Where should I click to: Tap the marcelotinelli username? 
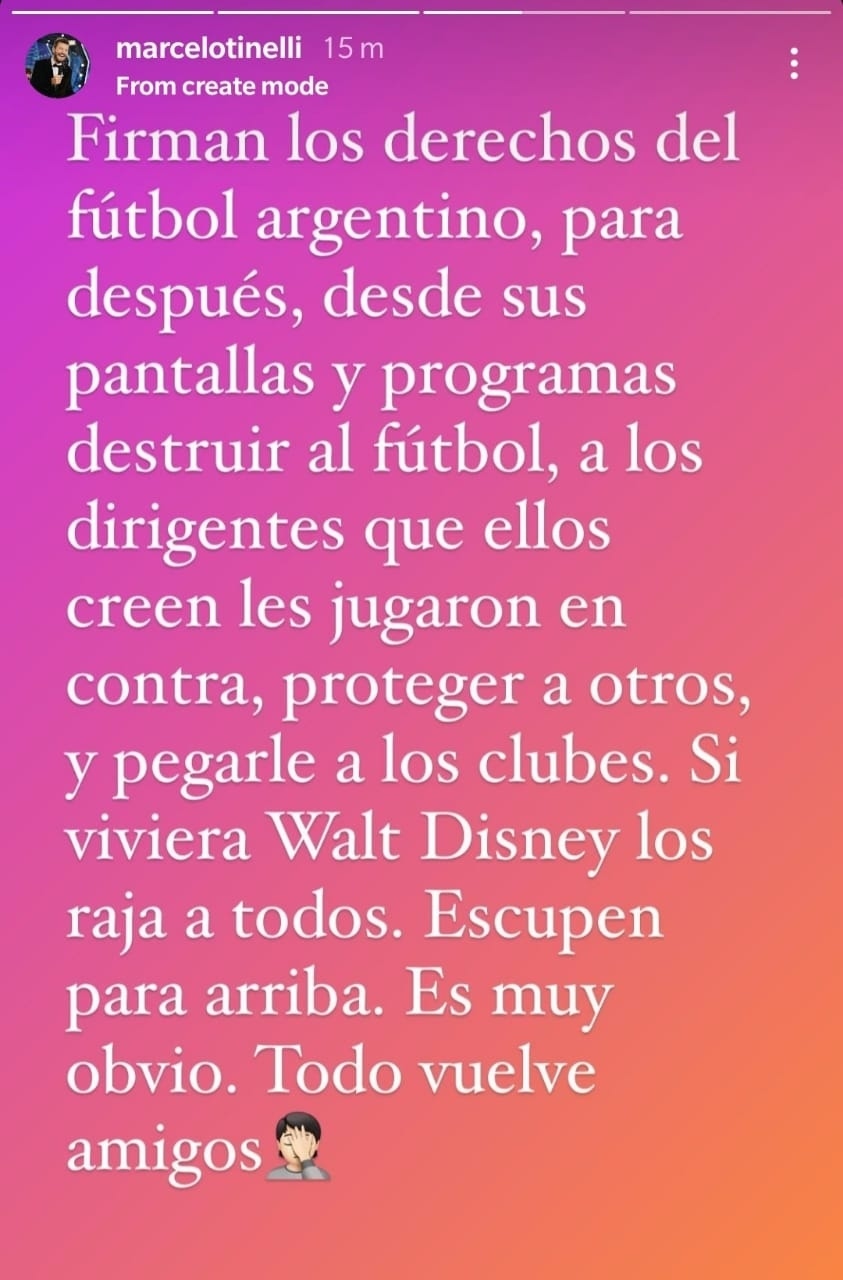point(209,48)
